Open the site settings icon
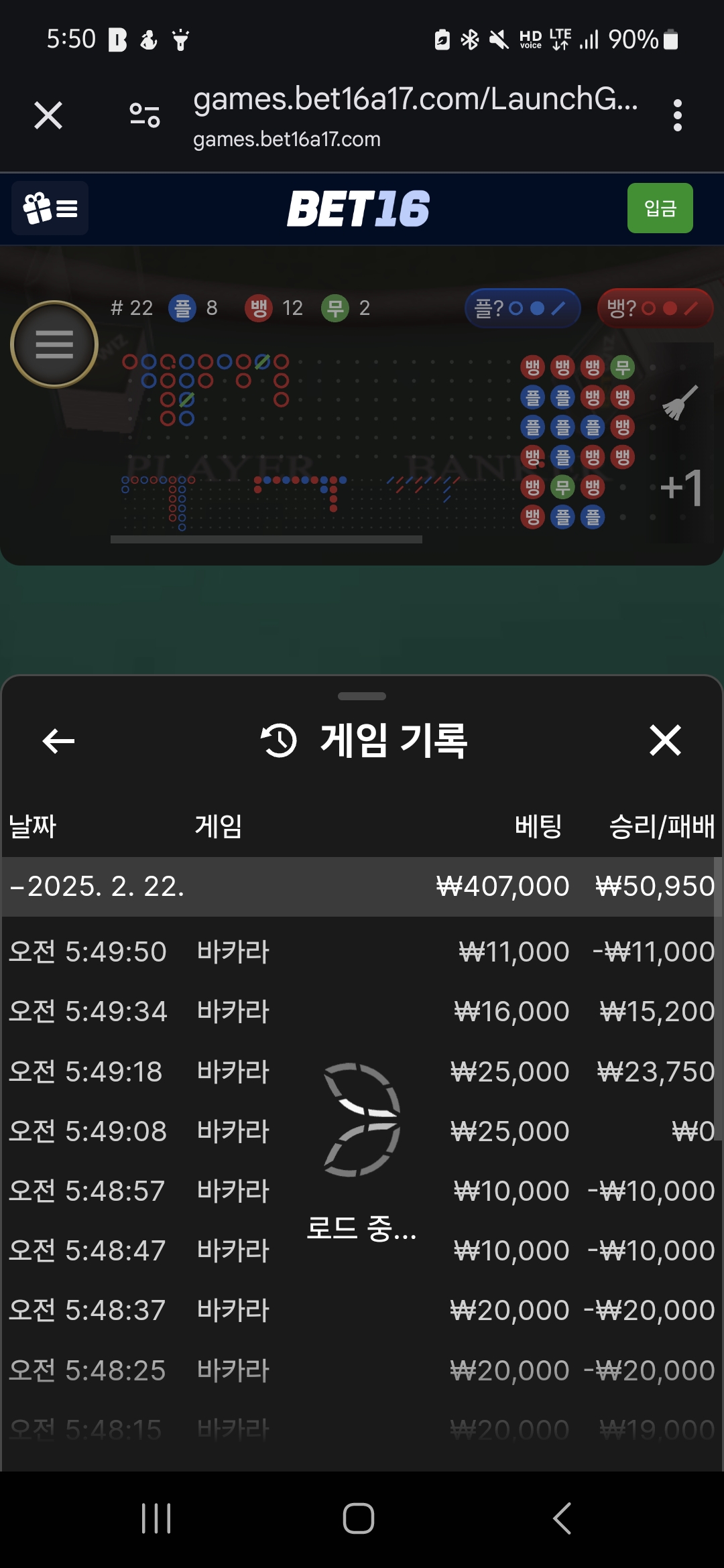The height and width of the screenshot is (1568, 724). tap(145, 115)
